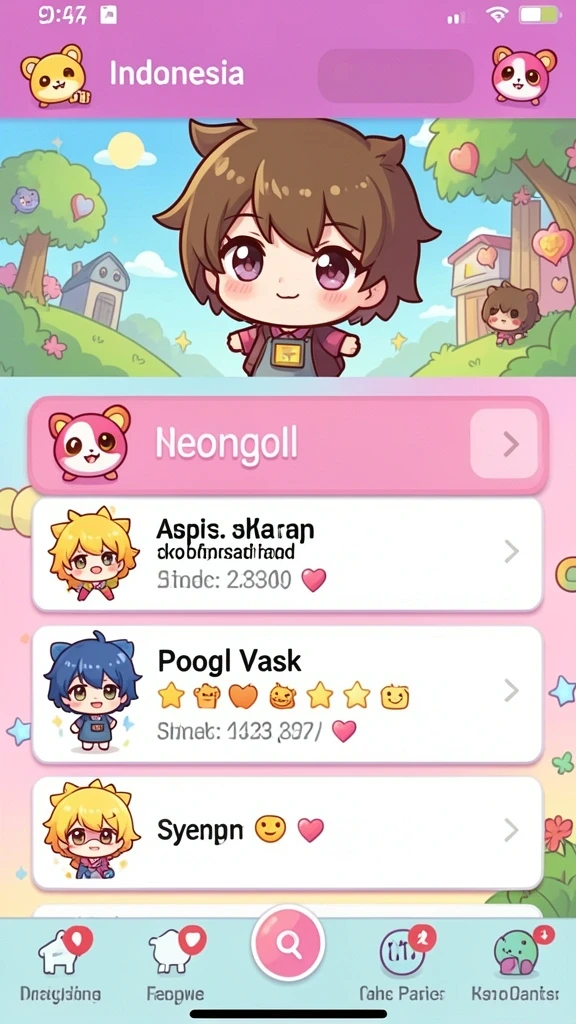Open the Syenpn row
The width and height of the screenshot is (576, 1024).
tap(287, 833)
